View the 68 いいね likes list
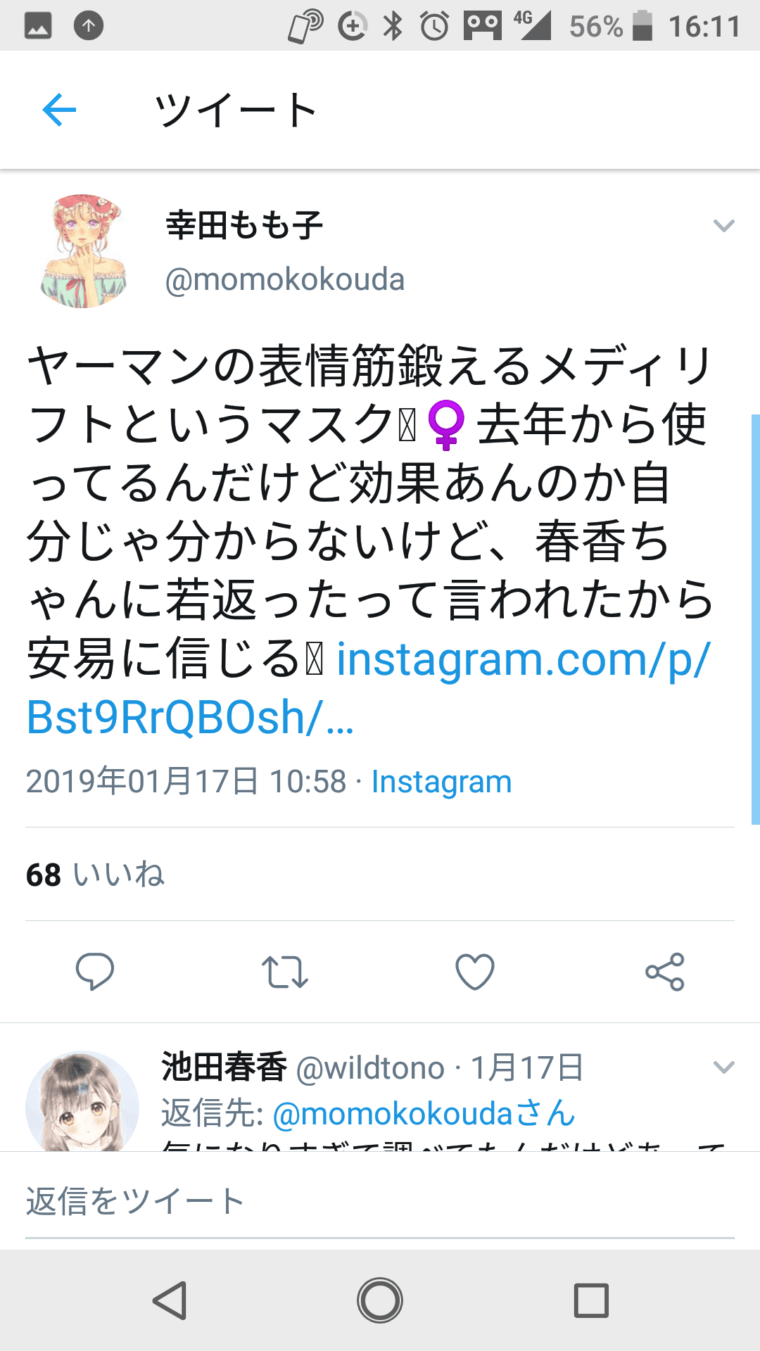The width and height of the screenshot is (760, 1351). [x=95, y=875]
